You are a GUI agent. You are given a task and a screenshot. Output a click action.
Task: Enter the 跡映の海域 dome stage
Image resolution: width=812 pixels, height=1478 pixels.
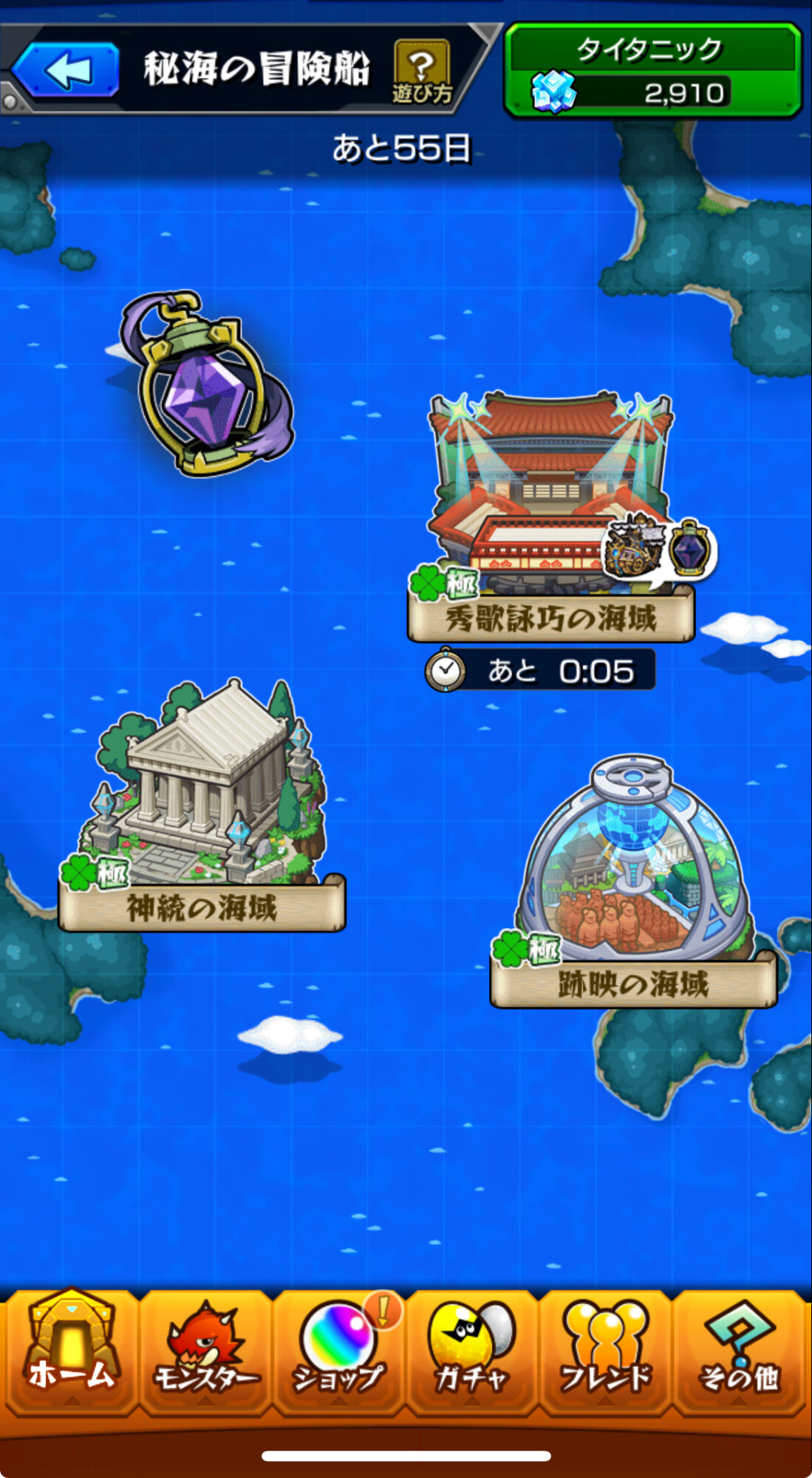coord(633,881)
